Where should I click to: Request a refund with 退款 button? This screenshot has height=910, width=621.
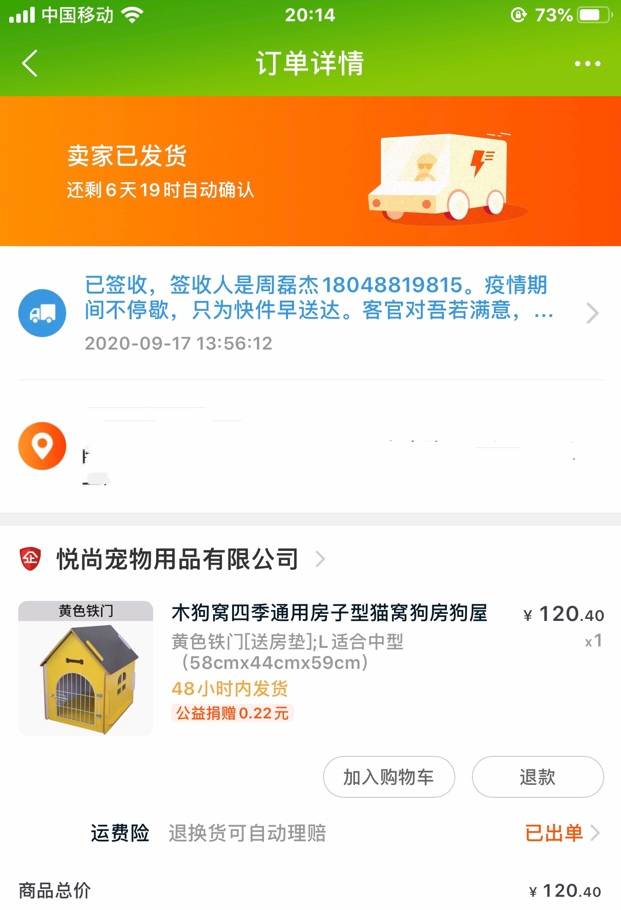pyautogui.click(x=537, y=777)
